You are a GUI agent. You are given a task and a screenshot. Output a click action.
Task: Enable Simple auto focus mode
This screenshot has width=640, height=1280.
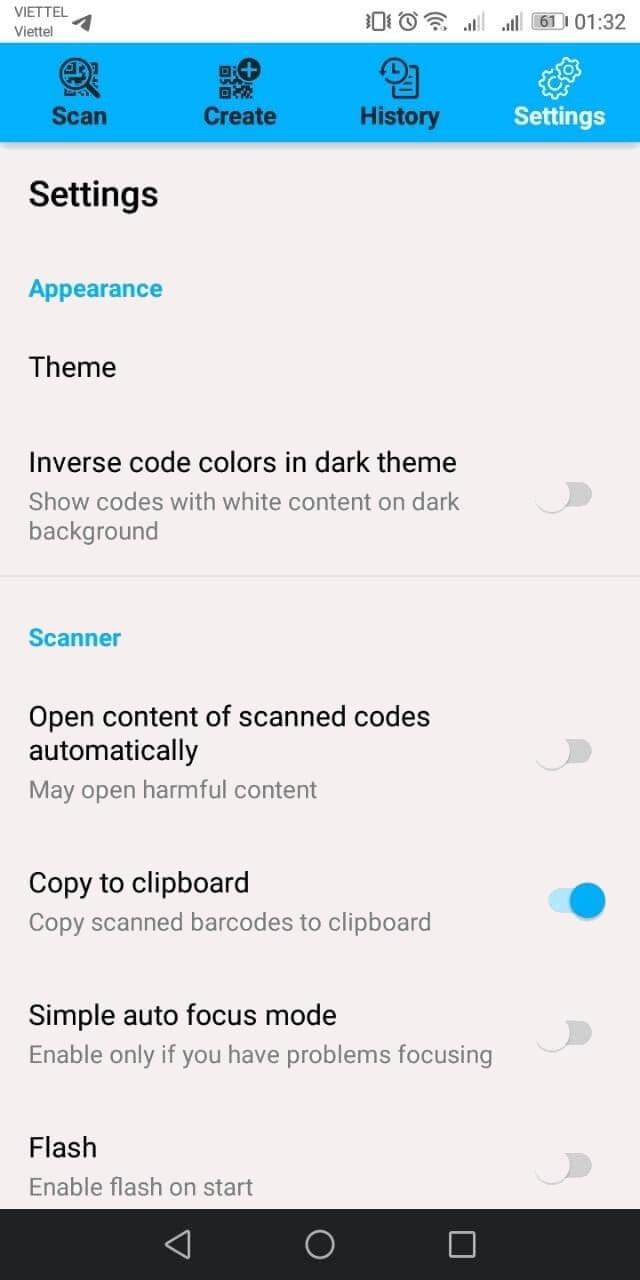click(x=565, y=1034)
